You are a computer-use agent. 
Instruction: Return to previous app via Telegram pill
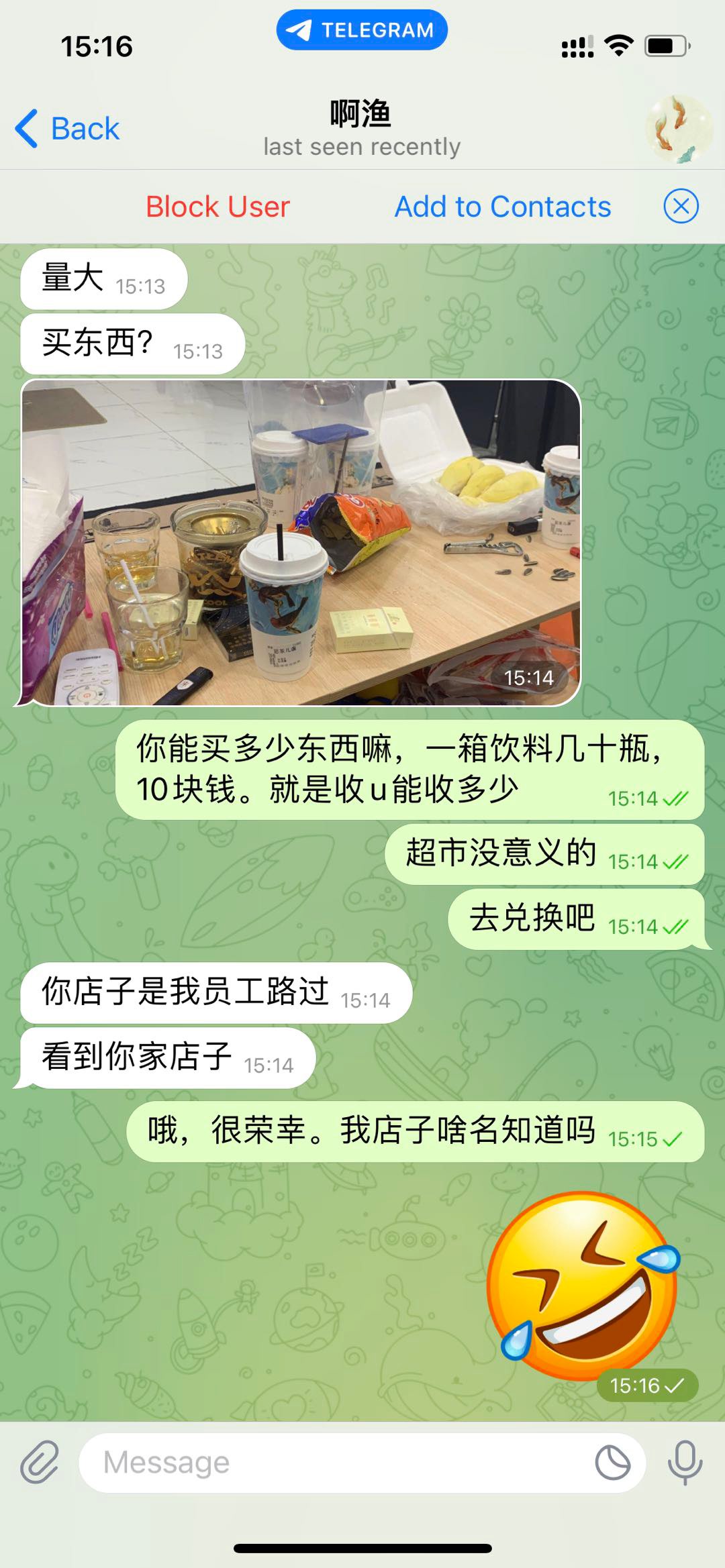click(x=362, y=30)
